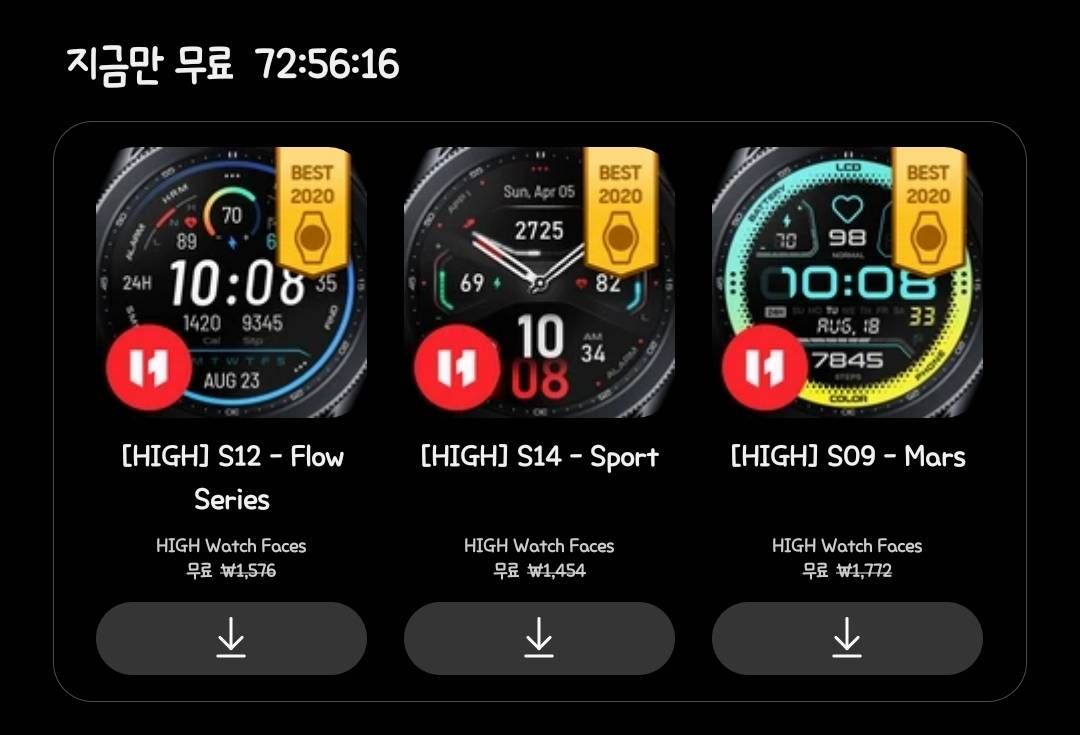Download the S09 - Mars watch face
The image size is (1080, 735).
(847, 638)
